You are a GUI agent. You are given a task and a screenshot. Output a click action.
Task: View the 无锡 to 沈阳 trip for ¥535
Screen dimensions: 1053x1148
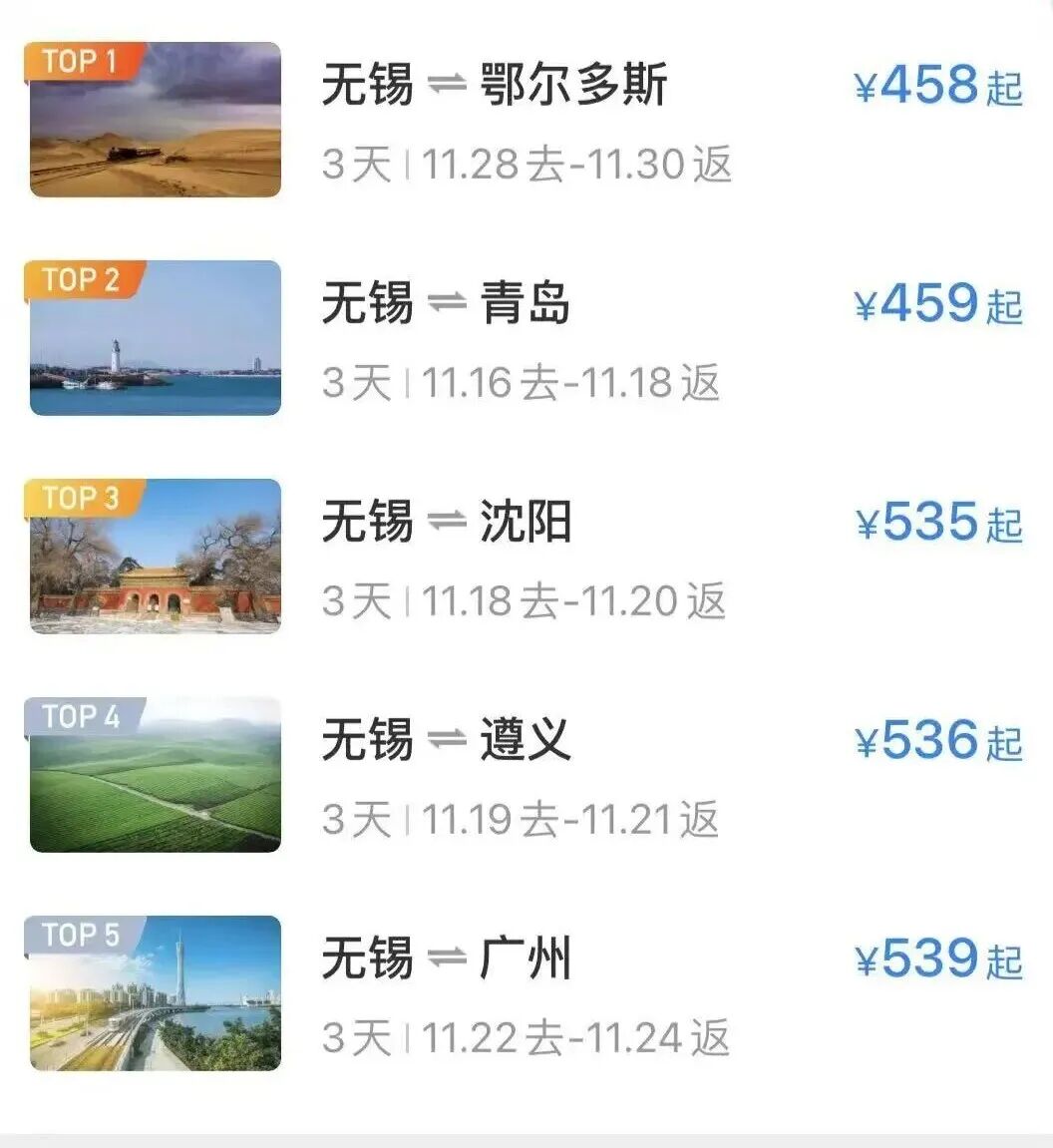[447, 523]
